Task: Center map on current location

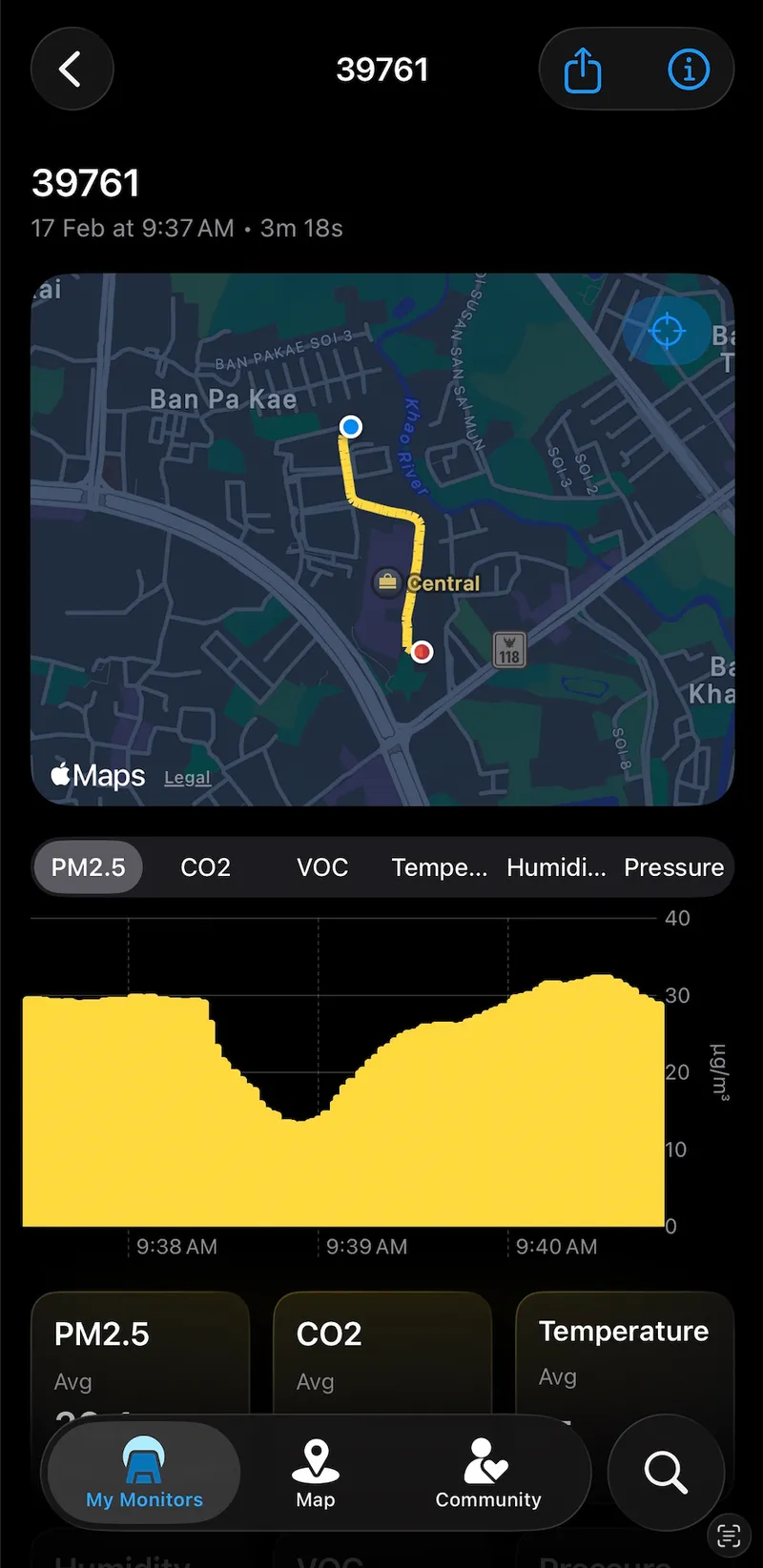Action: tap(667, 330)
